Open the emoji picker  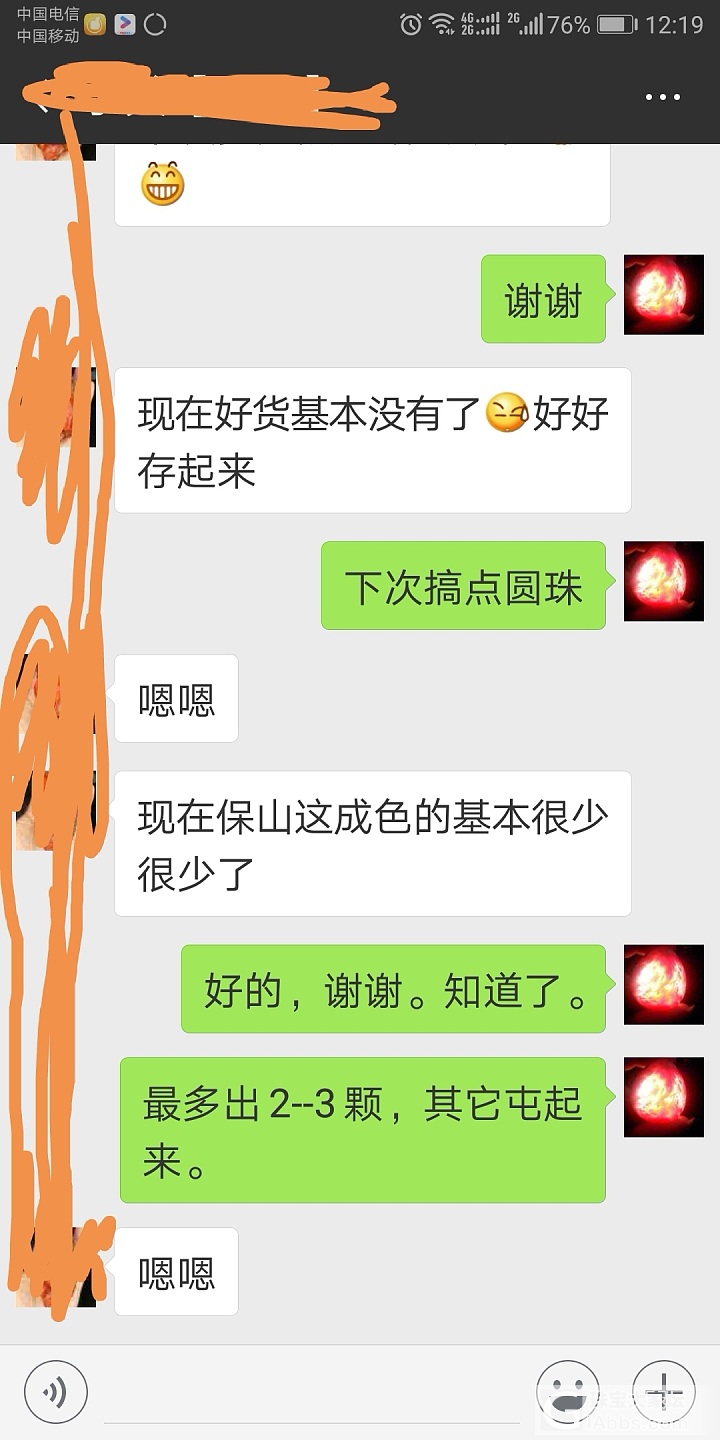coord(568,1391)
